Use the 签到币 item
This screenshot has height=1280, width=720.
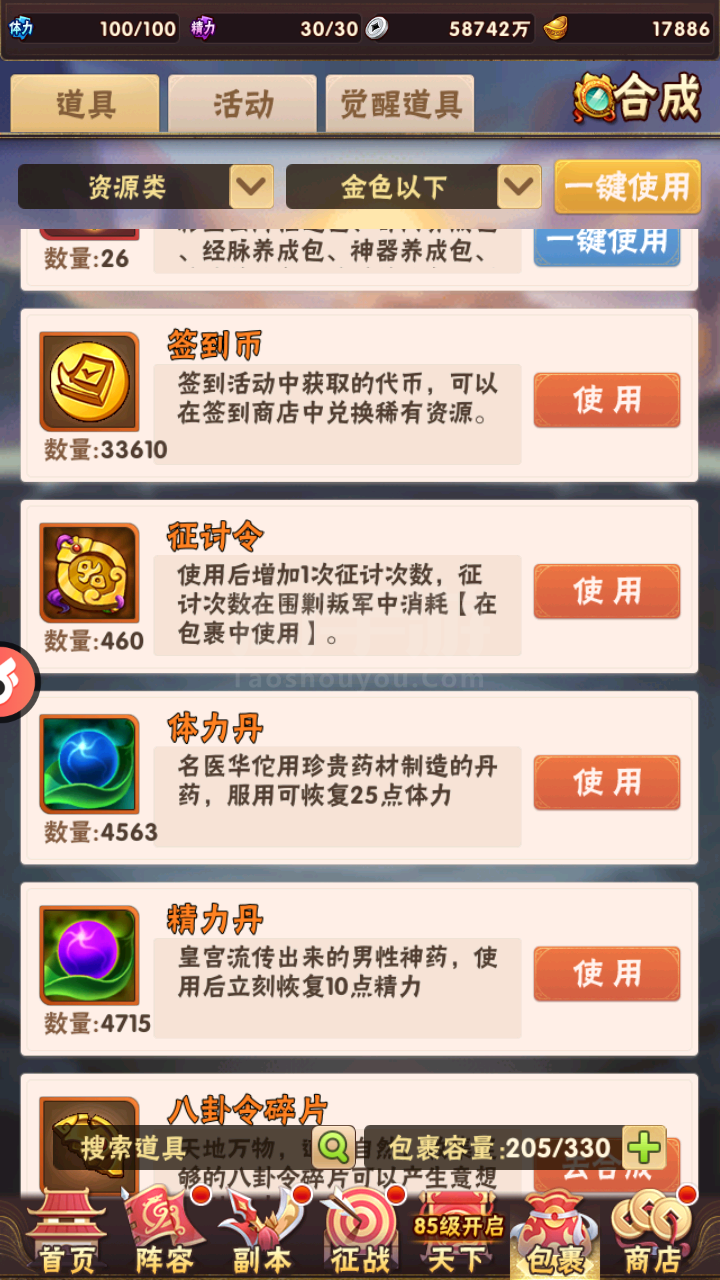[607, 400]
